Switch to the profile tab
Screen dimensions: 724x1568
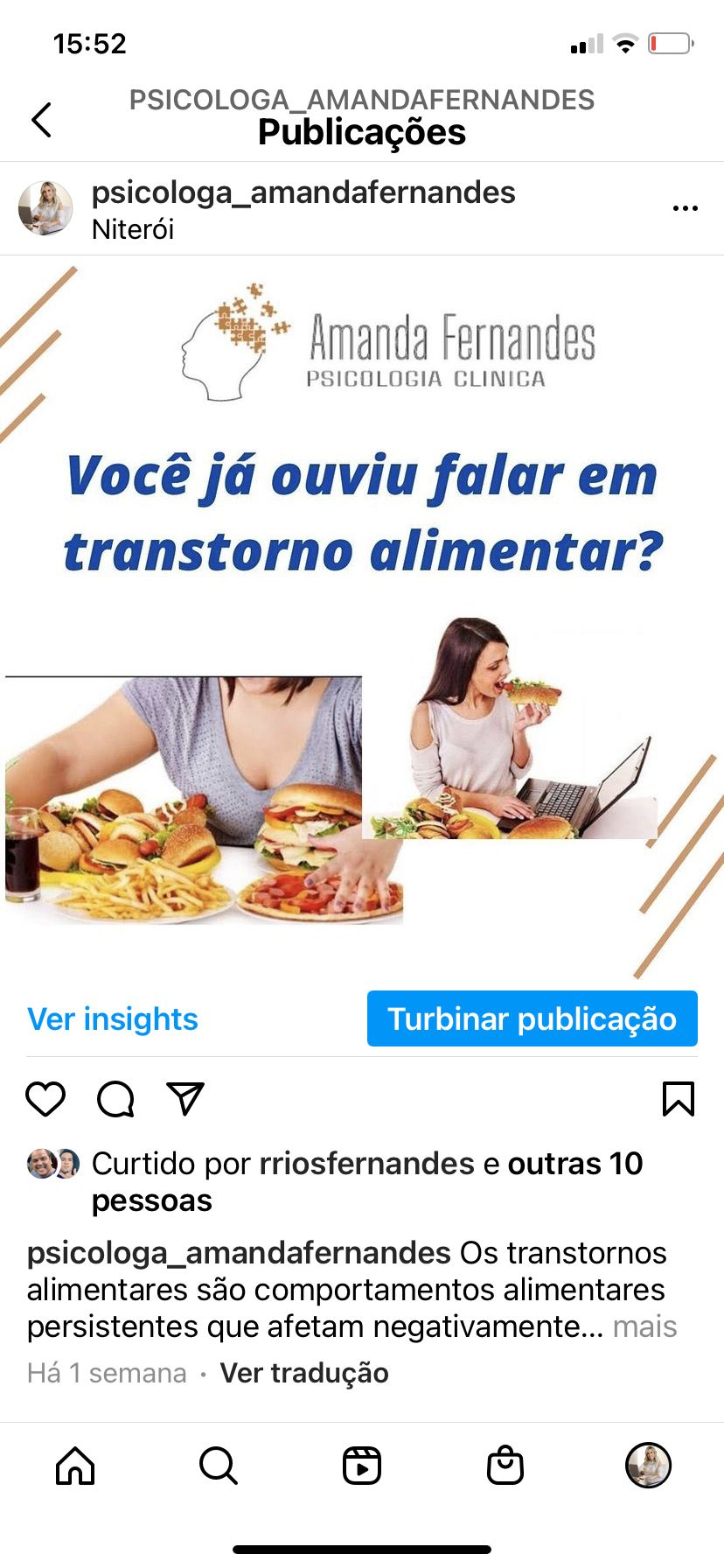click(x=648, y=1466)
